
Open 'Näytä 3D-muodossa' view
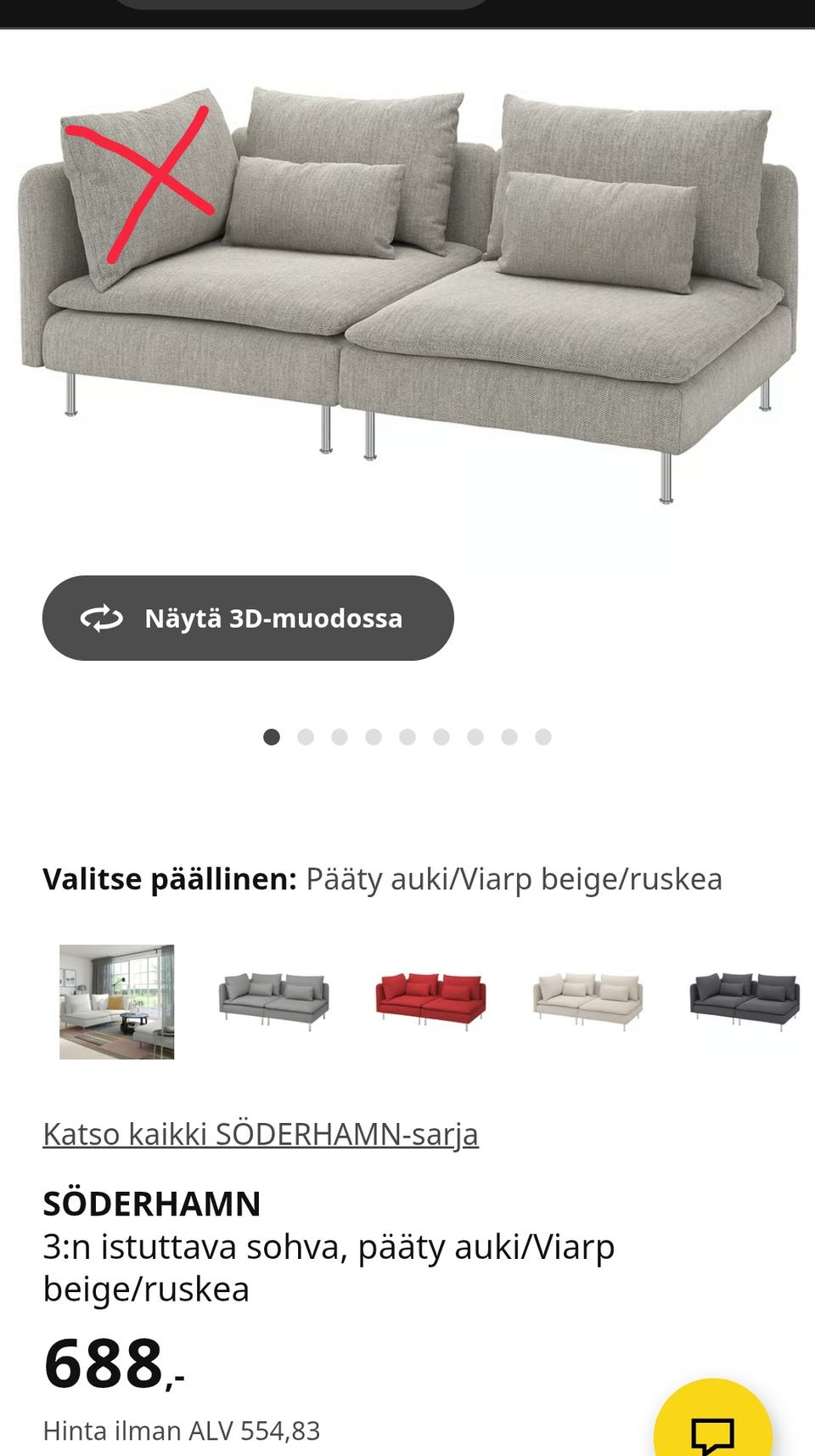[x=248, y=618]
